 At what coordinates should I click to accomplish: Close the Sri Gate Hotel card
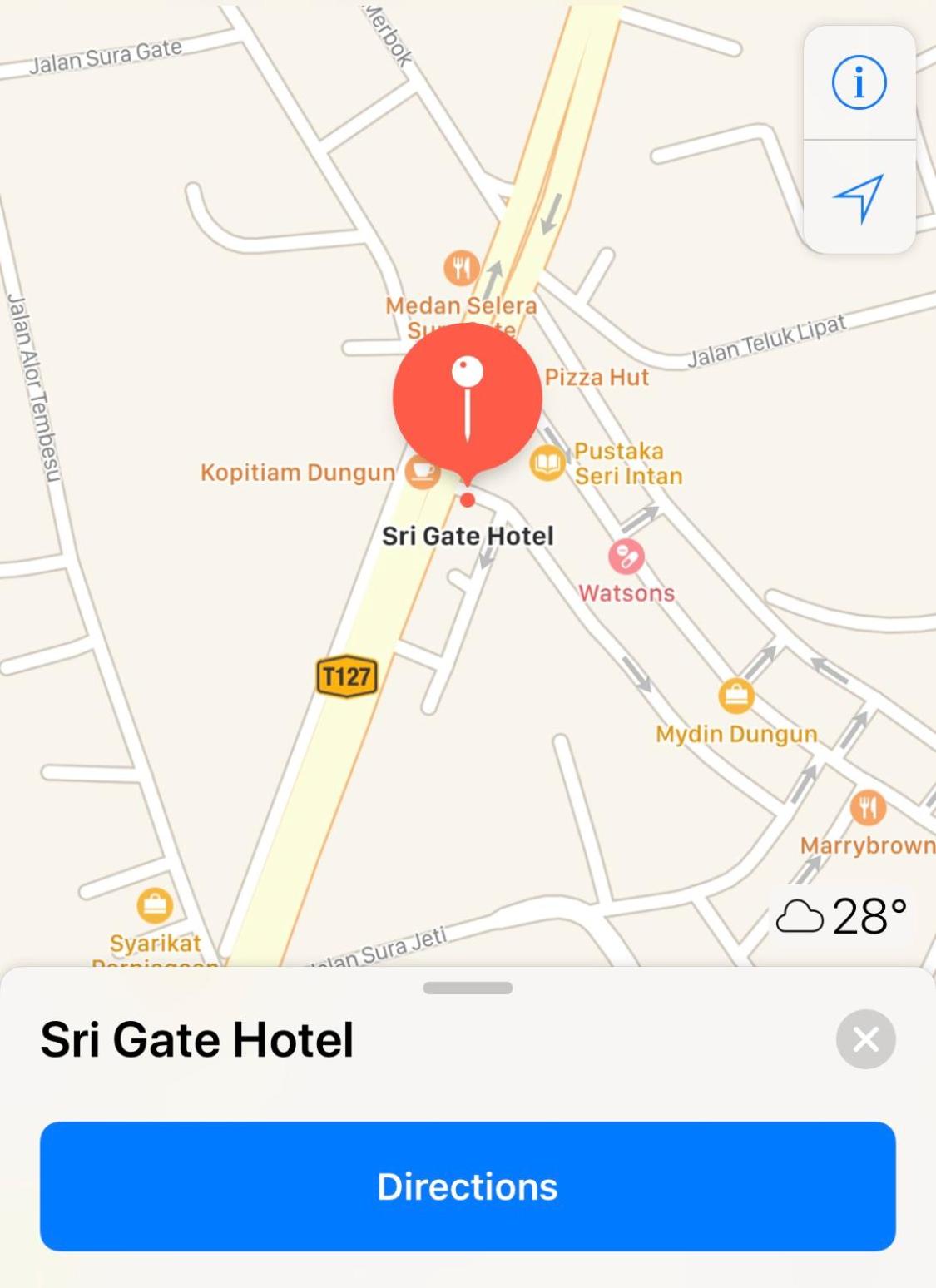point(865,1038)
